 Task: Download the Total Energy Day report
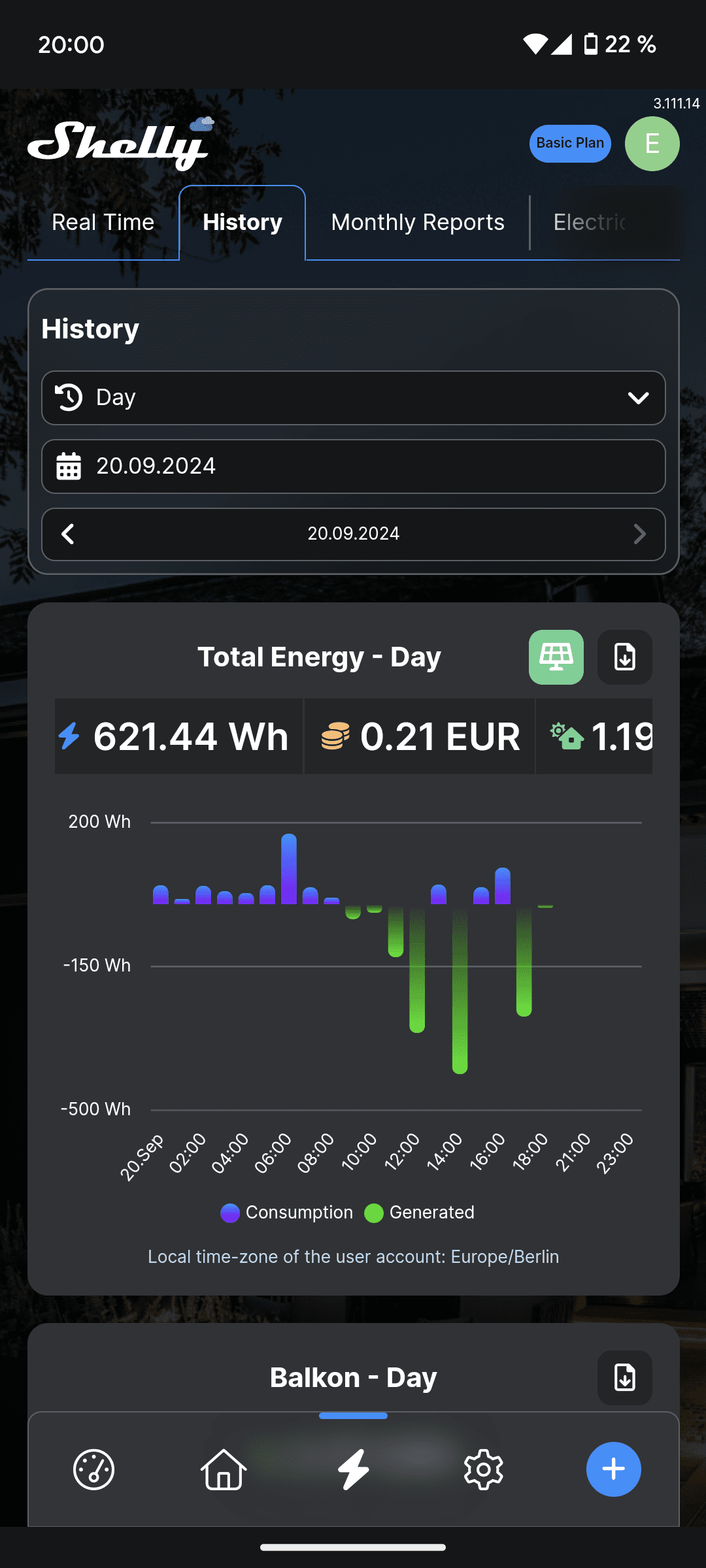pyautogui.click(x=624, y=657)
